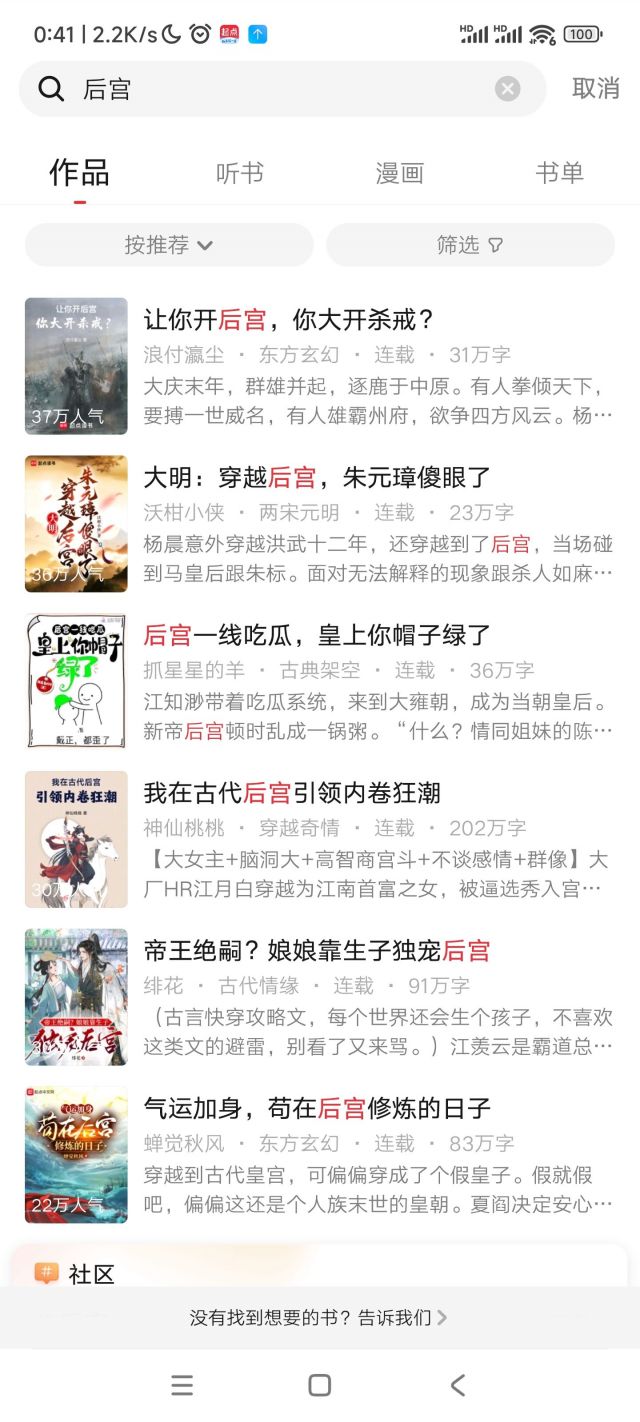Select the 作品 tab

80,173
